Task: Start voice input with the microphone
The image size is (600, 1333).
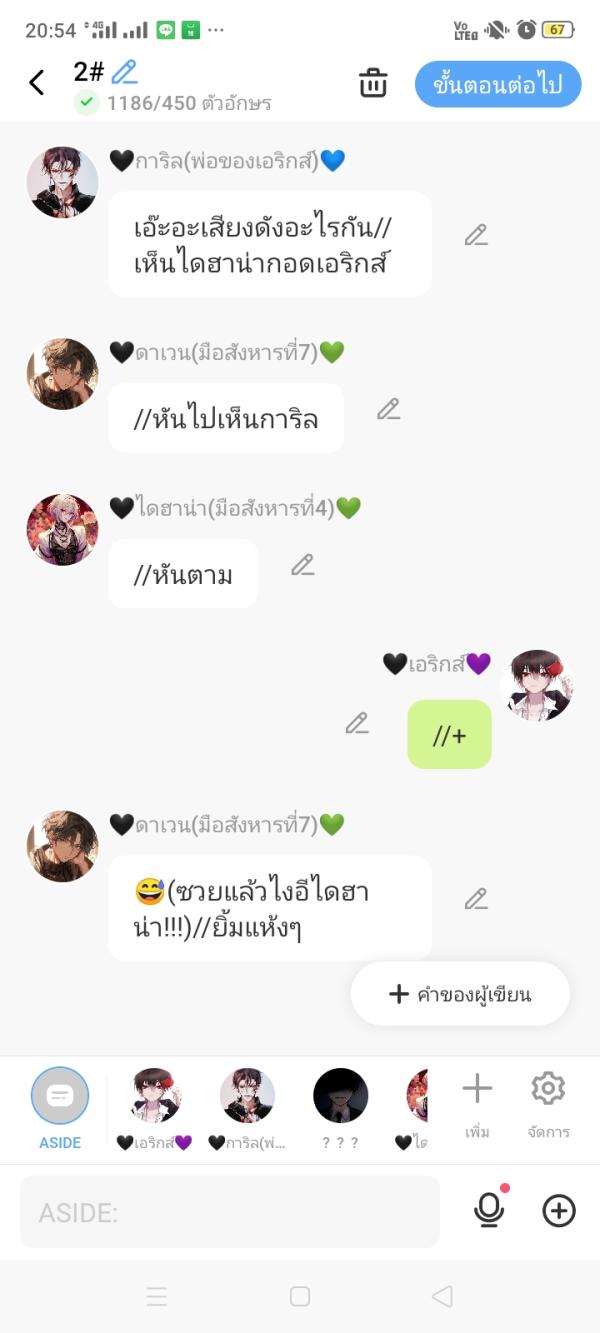Action: [x=489, y=1210]
